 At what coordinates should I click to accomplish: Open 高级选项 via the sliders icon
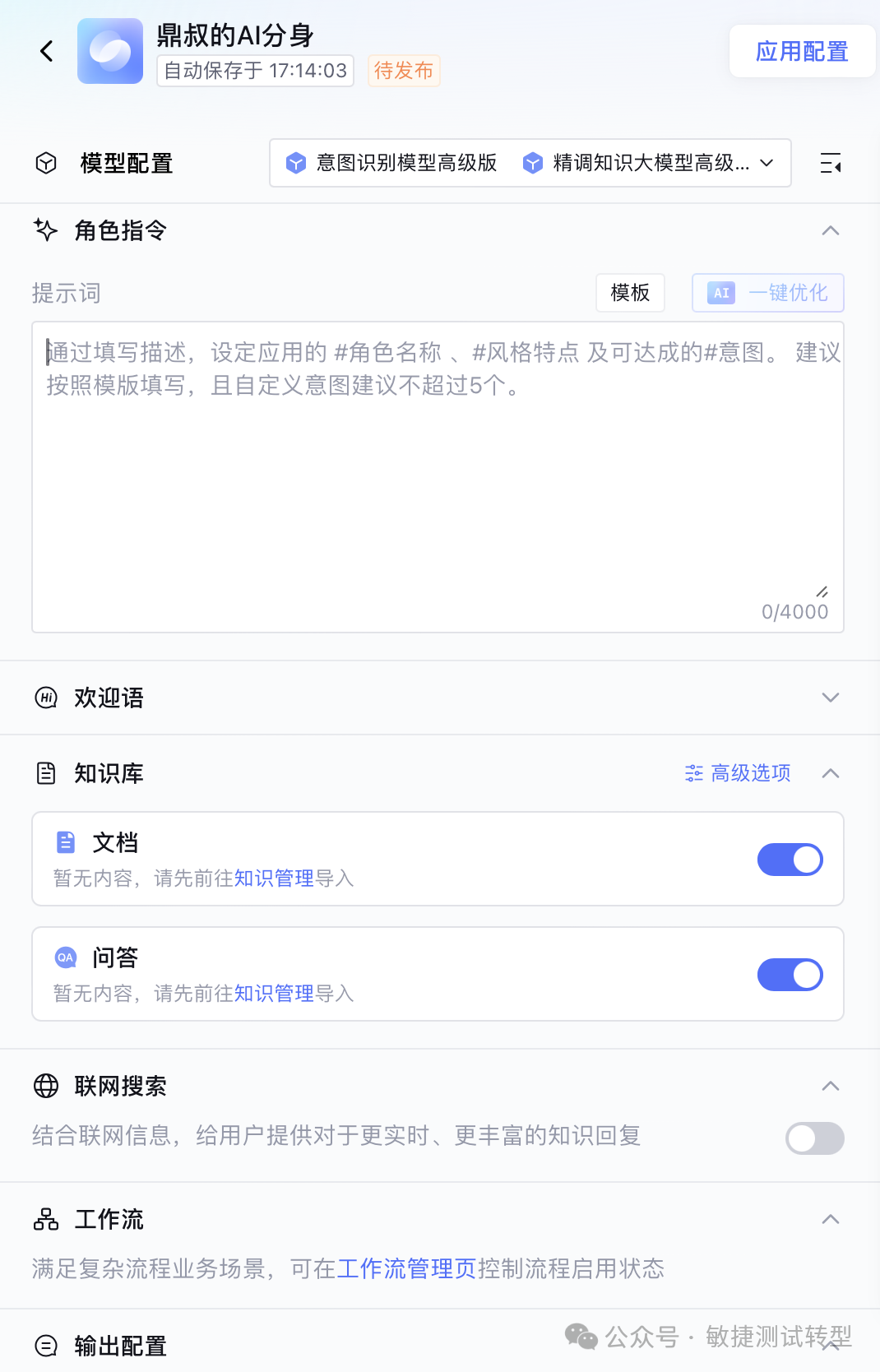[x=693, y=773]
